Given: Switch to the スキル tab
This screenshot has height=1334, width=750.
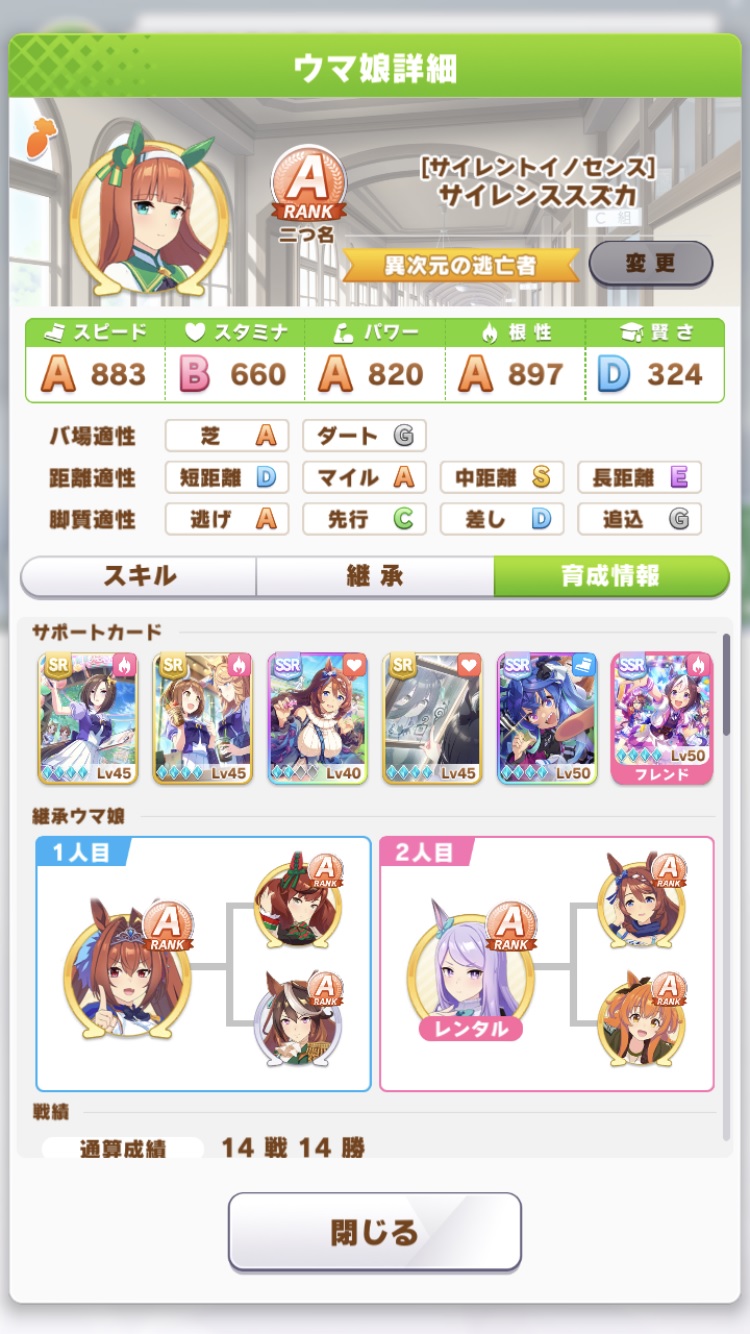Looking at the screenshot, I should pos(139,577).
